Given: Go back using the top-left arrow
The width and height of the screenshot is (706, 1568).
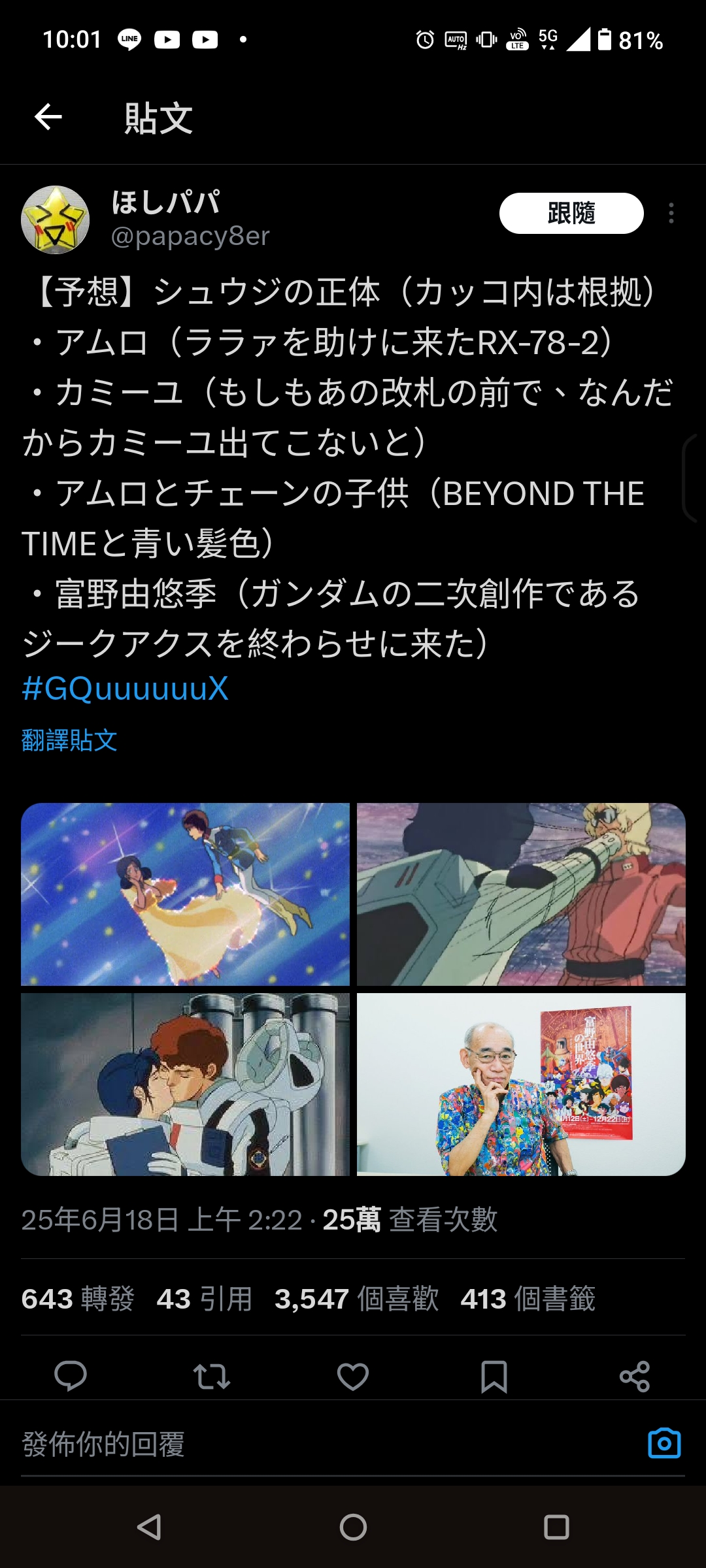Looking at the screenshot, I should pos(48,118).
